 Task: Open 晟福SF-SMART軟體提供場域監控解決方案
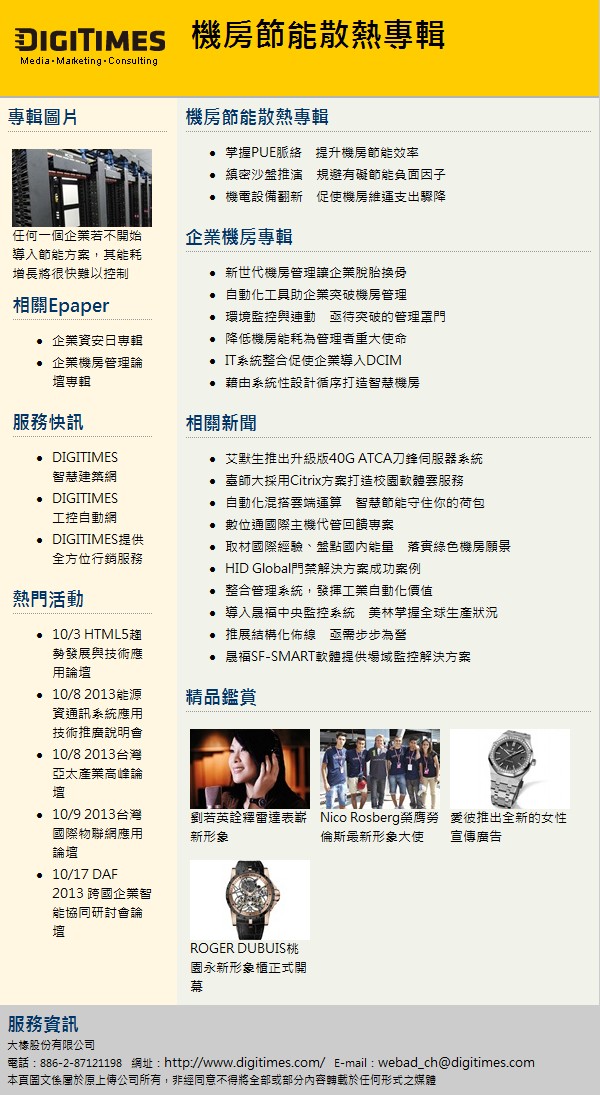[x=347, y=656]
